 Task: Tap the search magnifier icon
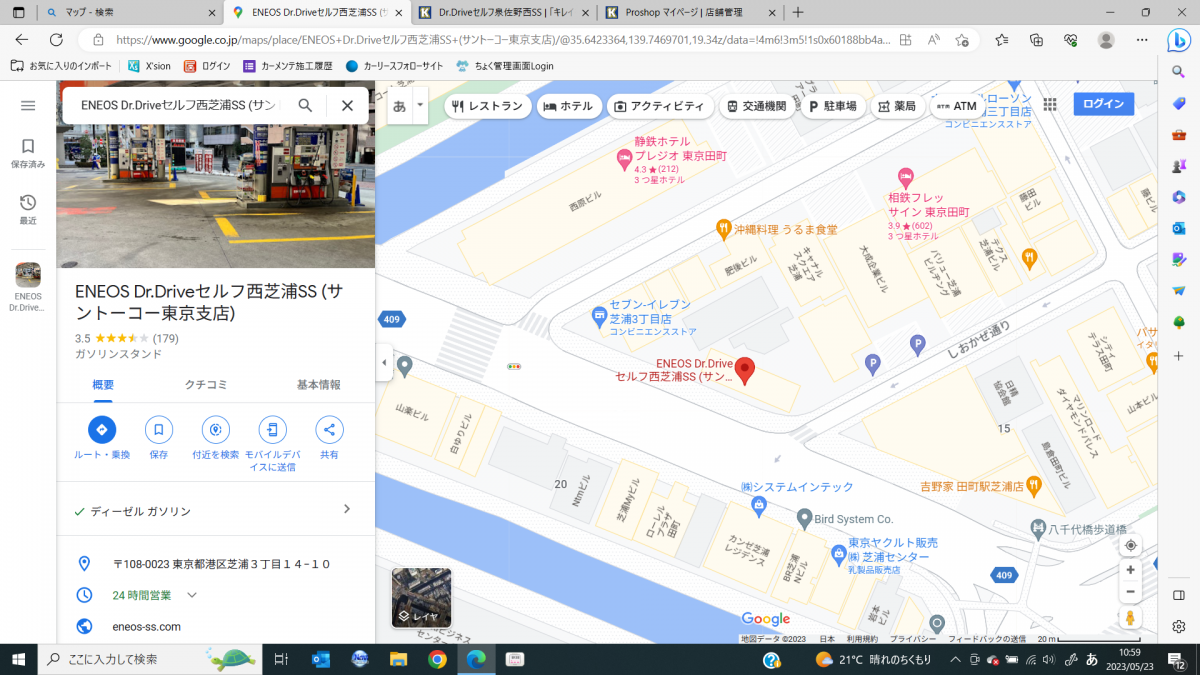click(x=306, y=105)
